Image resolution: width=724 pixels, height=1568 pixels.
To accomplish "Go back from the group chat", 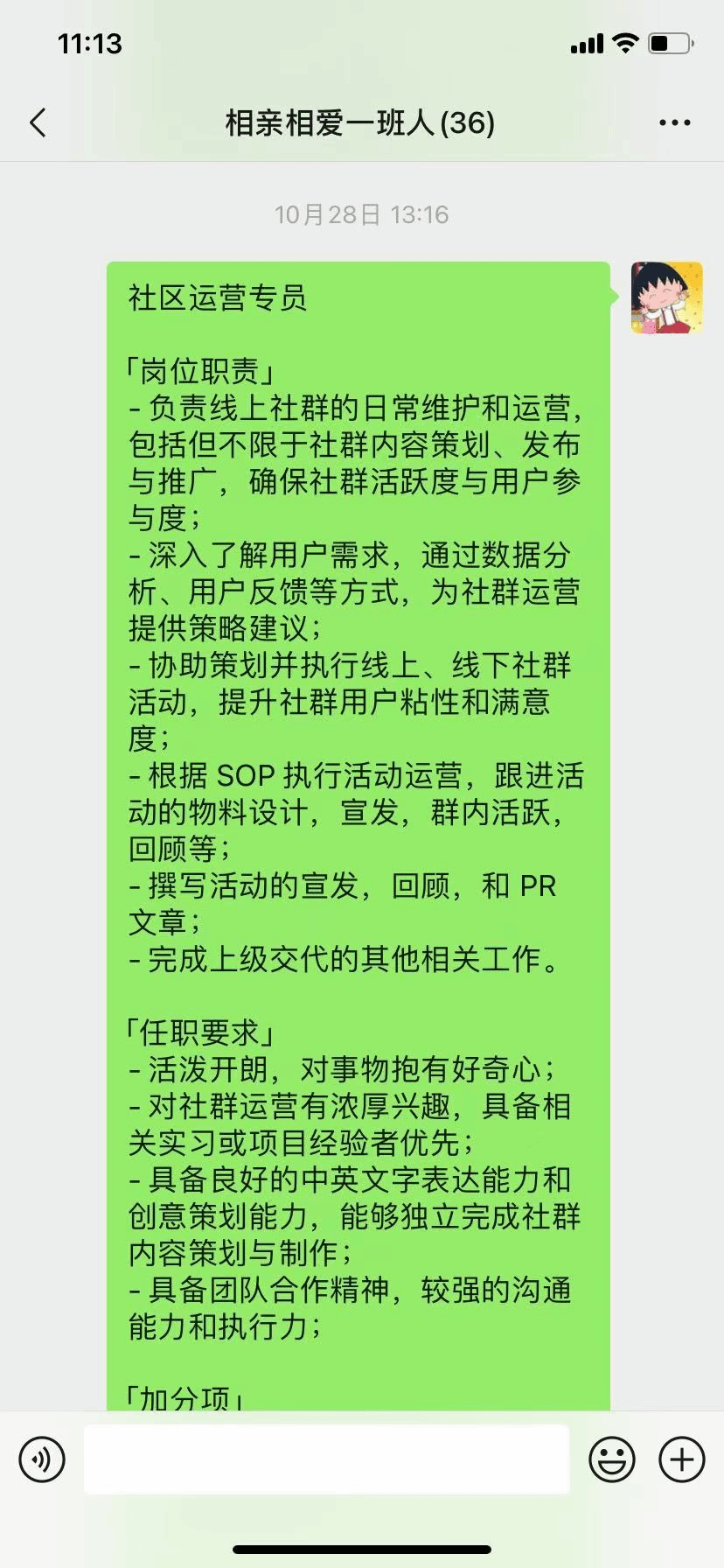I will tap(38, 123).
